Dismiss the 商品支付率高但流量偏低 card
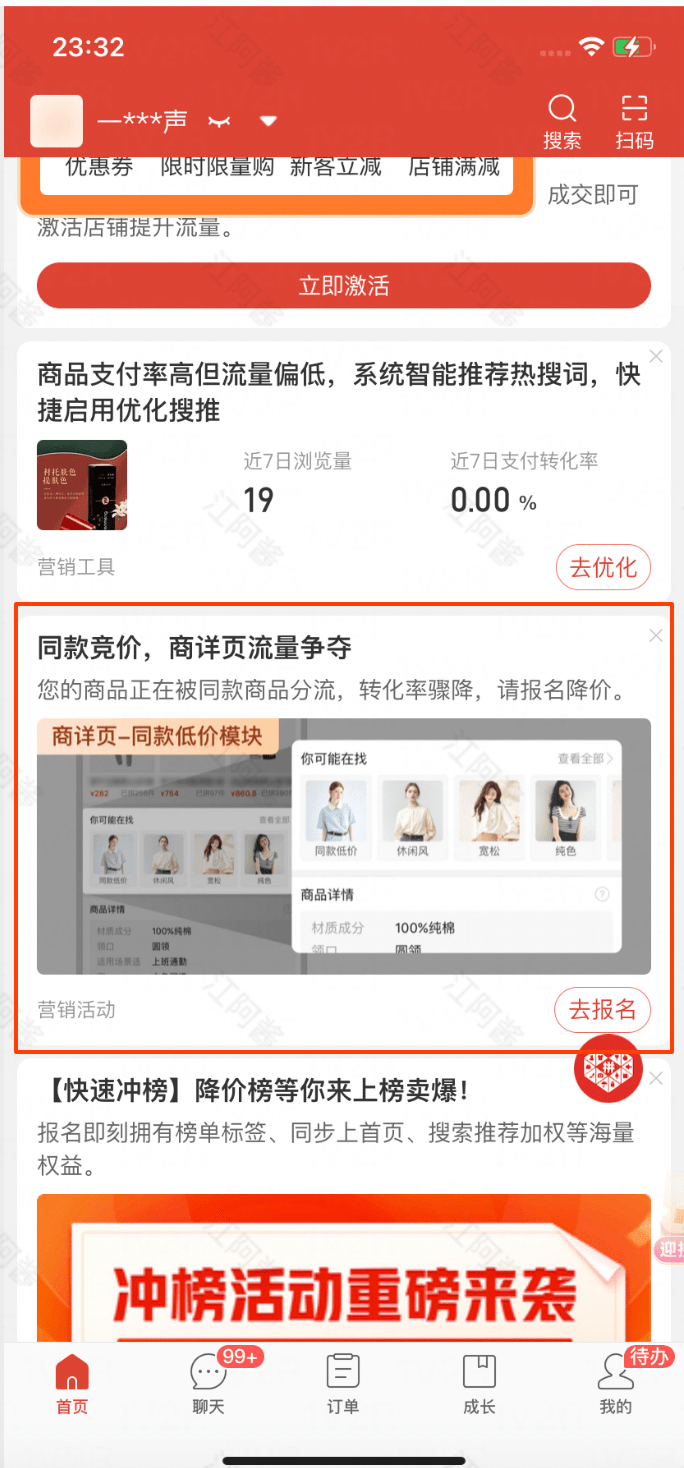Image resolution: width=684 pixels, height=1468 pixels. click(656, 356)
